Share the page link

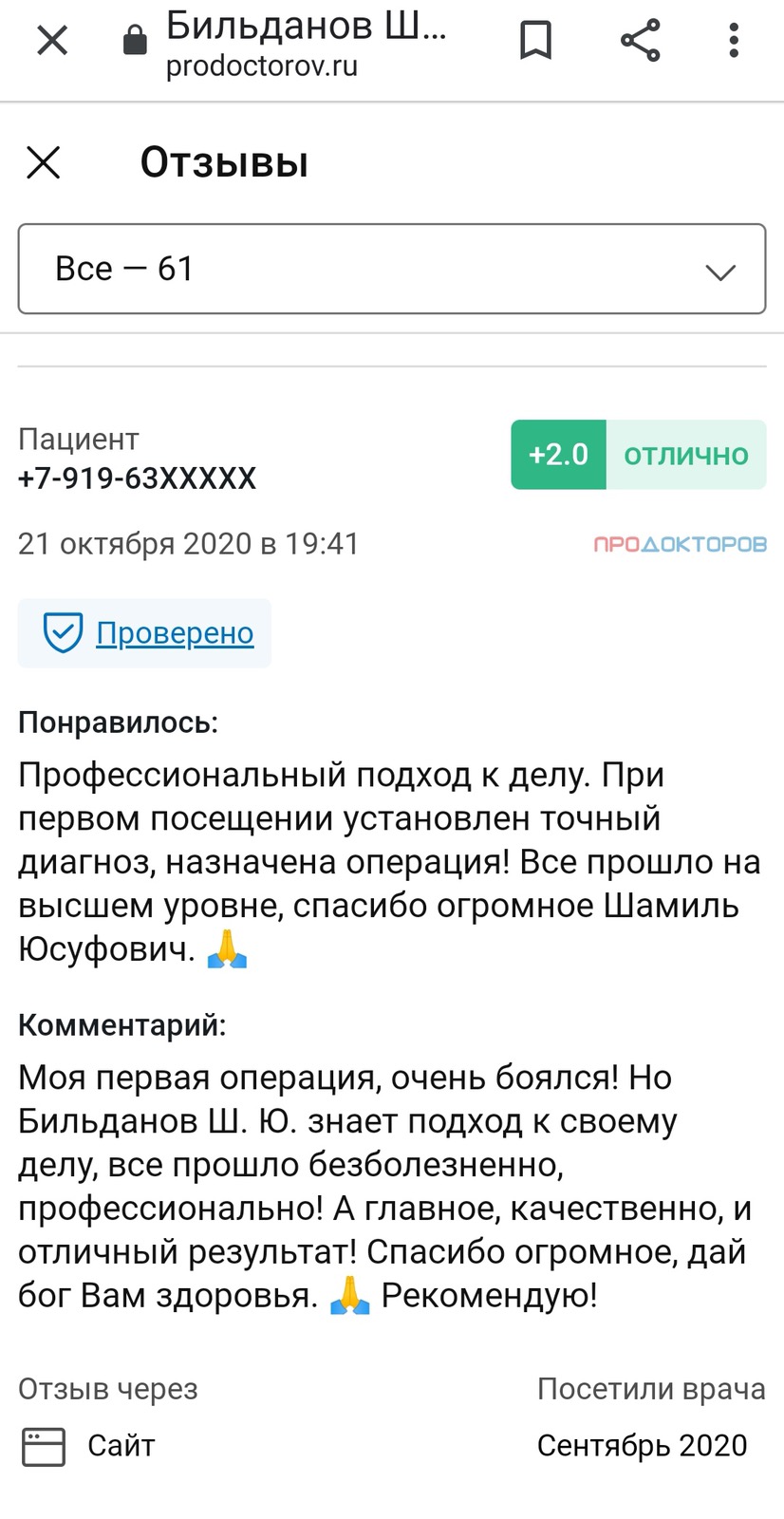tap(640, 41)
